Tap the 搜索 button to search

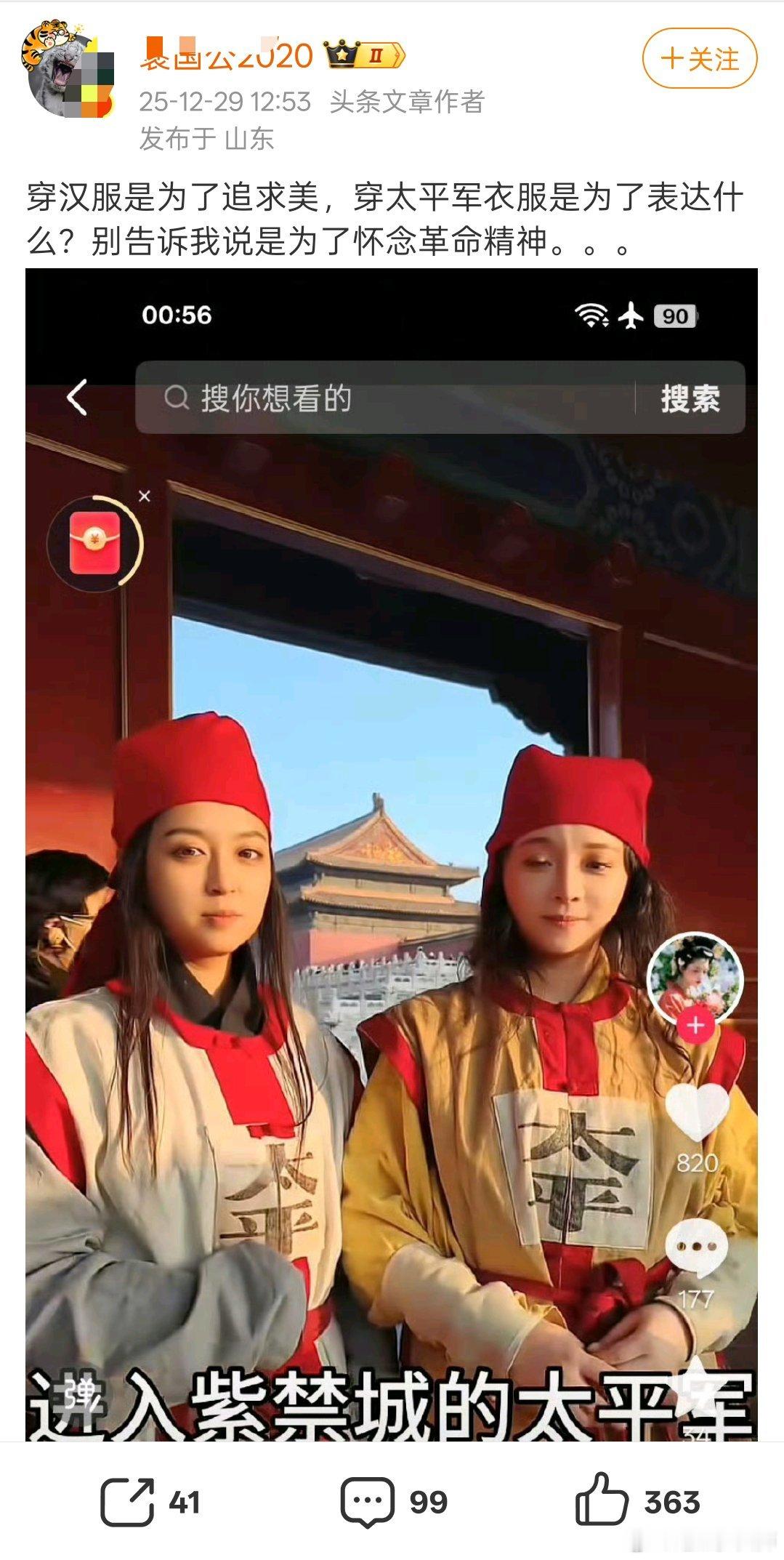(689, 397)
